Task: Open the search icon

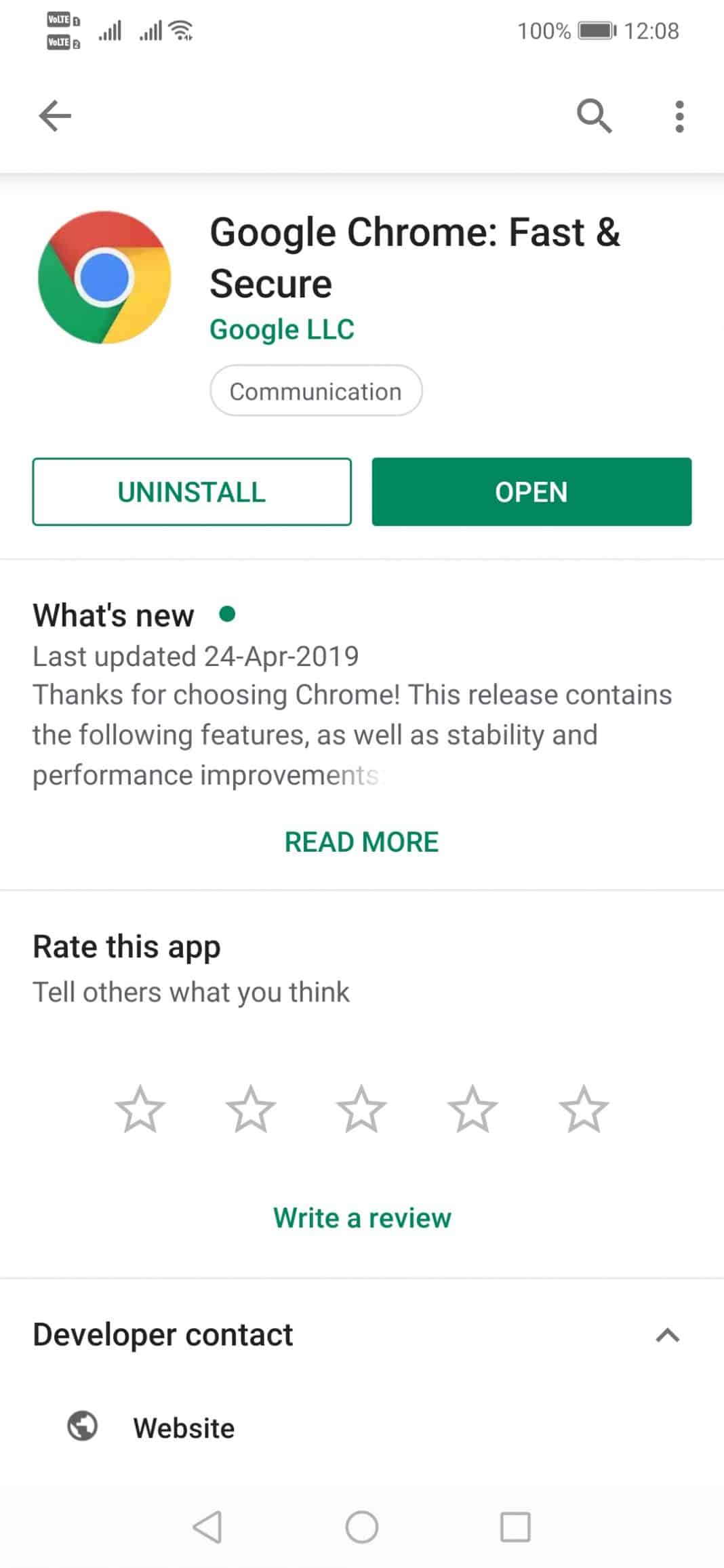Action: pyautogui.click(x=594, y=116)
